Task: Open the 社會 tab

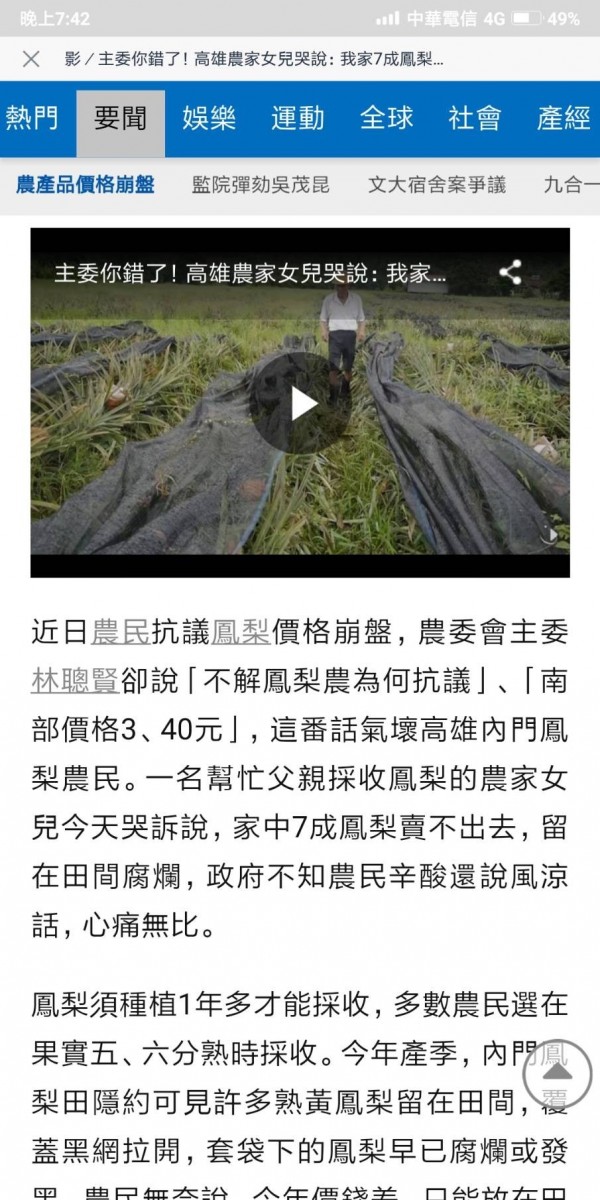Action: 474,118
